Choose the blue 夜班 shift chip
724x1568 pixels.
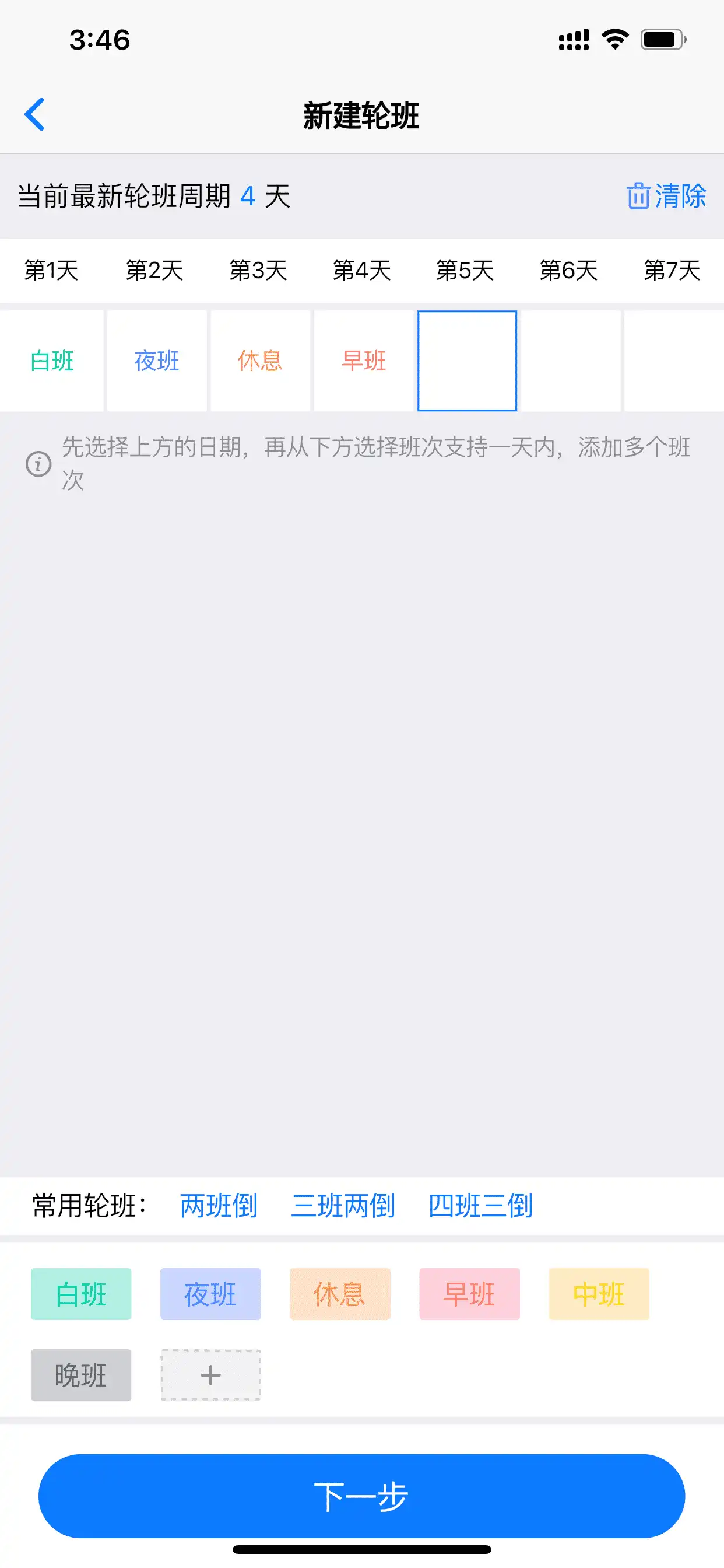[210, 1294]
